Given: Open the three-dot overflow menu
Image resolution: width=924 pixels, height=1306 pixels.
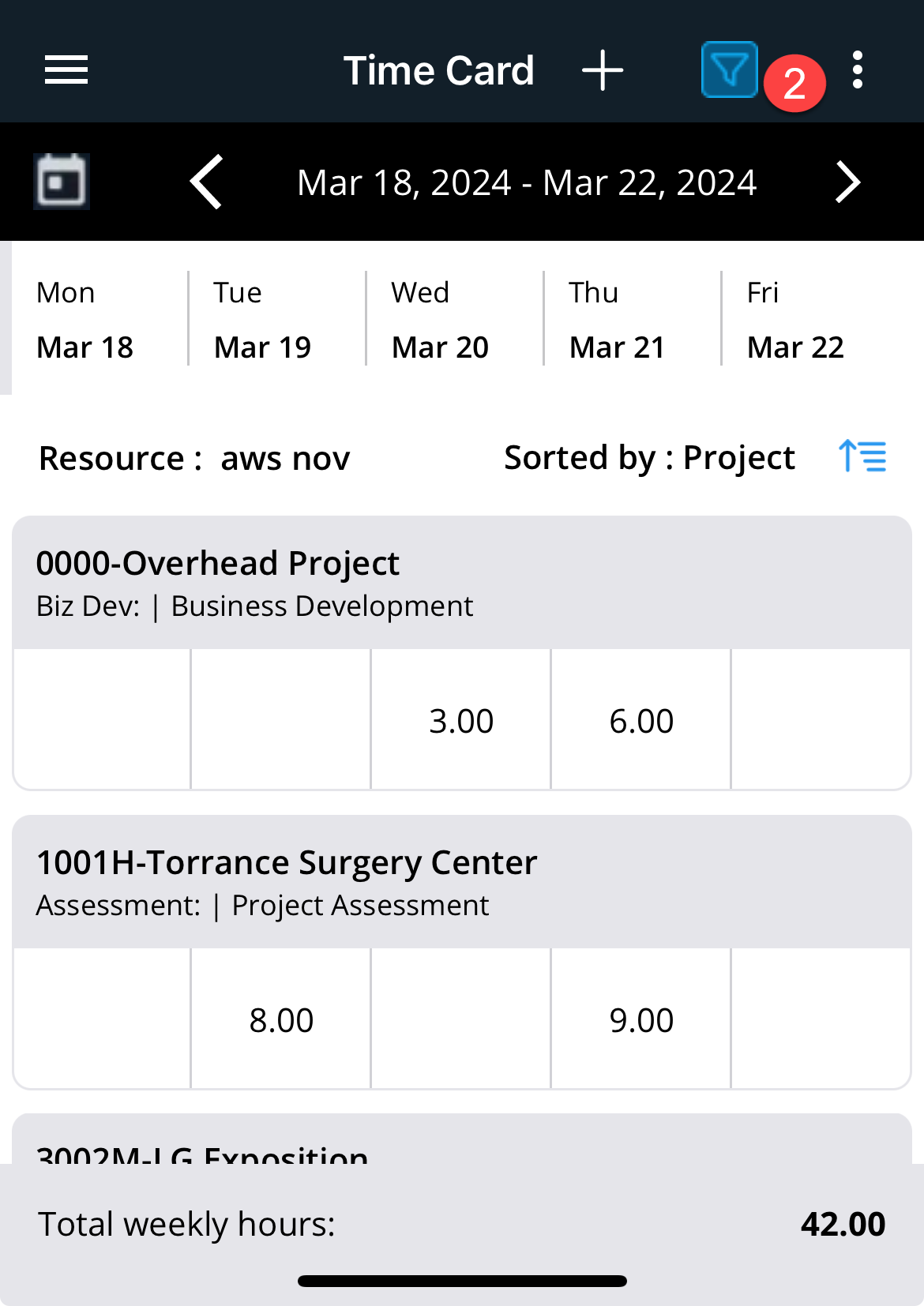Looking at the screenshot, I should coord(858,70).
